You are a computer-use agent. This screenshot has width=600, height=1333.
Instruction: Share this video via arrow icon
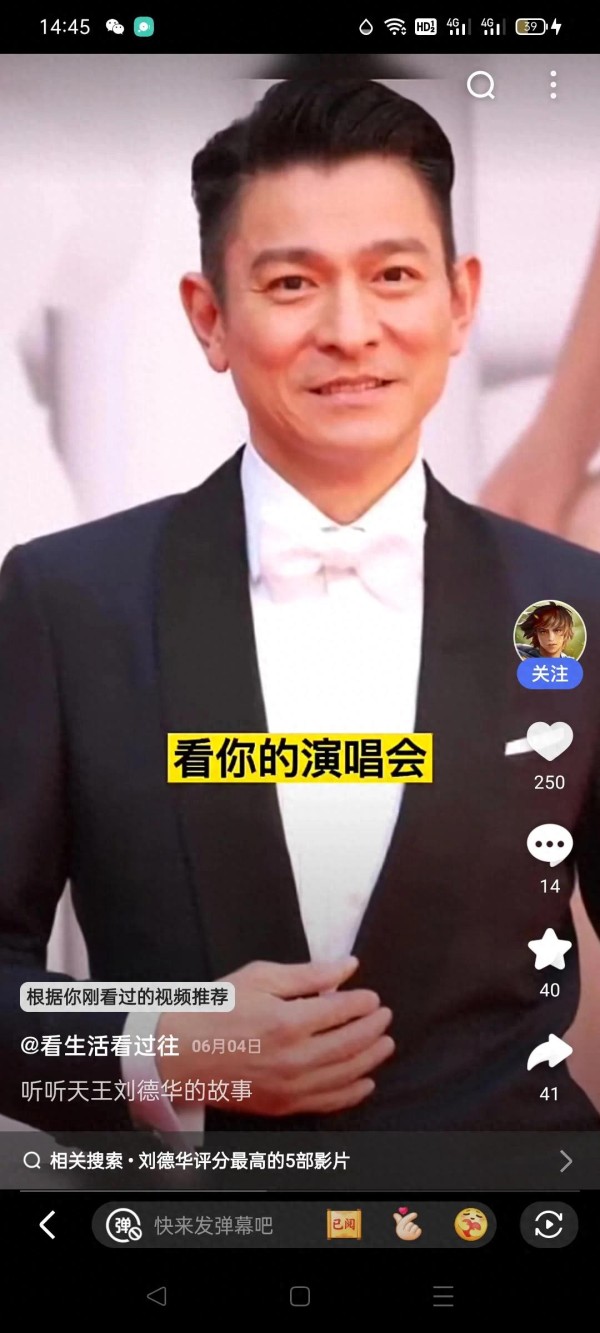[x=549, y=1053]
